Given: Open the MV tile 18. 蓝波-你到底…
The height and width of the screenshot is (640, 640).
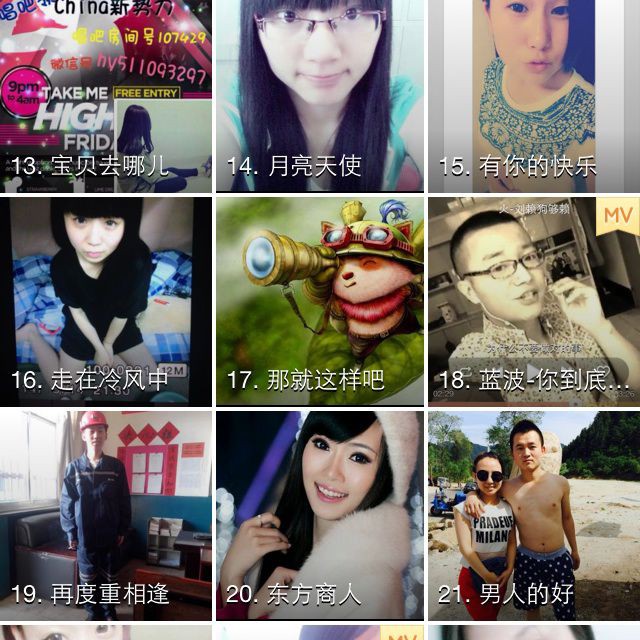Looking at the screenshot, I should point(534,300).
